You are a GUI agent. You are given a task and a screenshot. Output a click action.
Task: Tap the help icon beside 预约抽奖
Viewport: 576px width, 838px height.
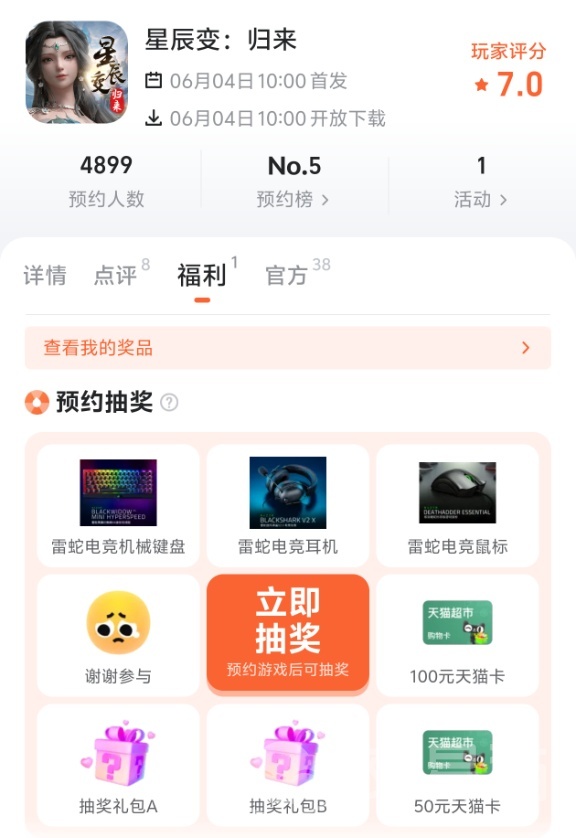[x=169, y=402]
